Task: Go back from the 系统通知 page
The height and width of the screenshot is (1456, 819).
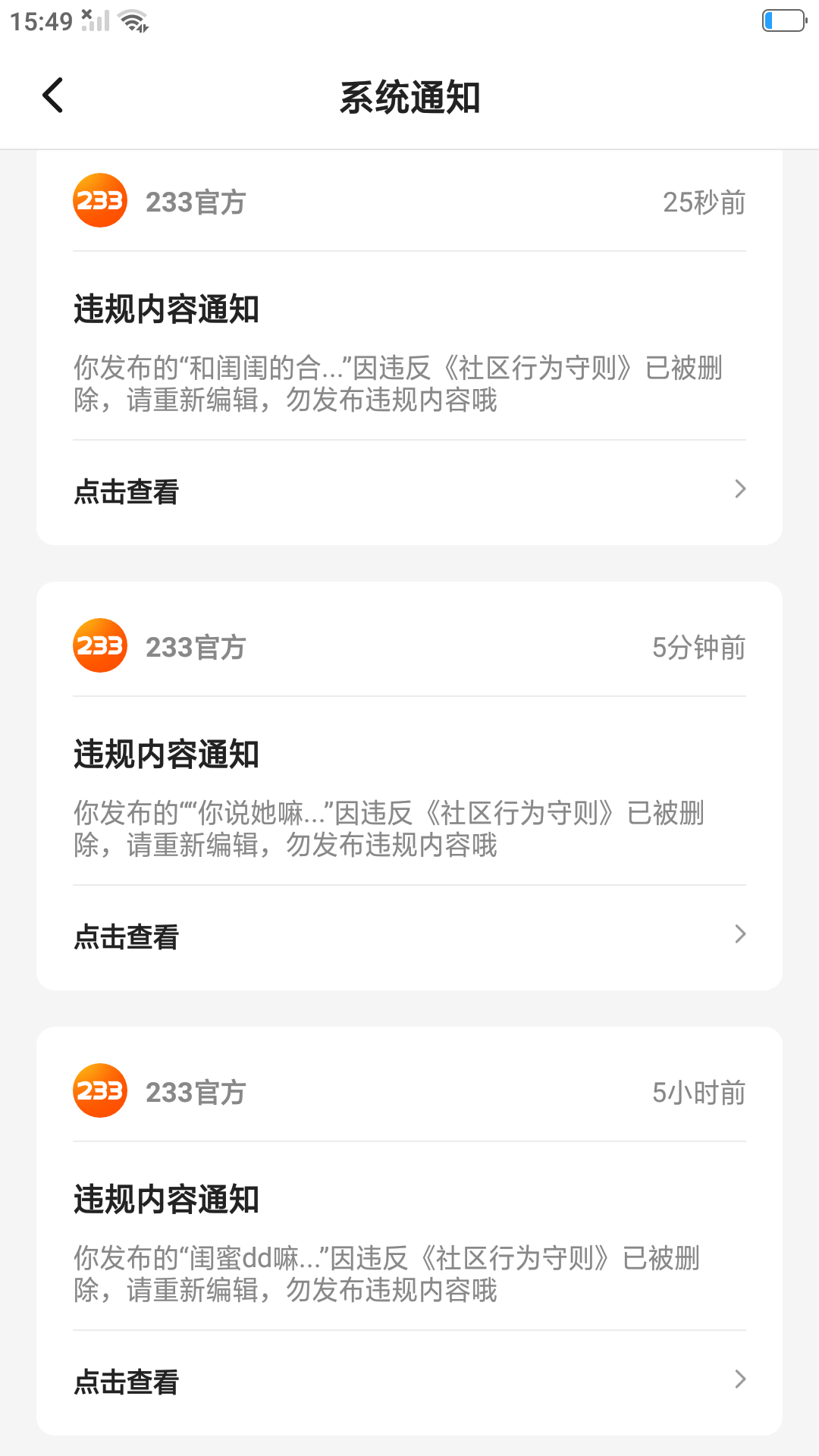Action: (x=53, y=96)
